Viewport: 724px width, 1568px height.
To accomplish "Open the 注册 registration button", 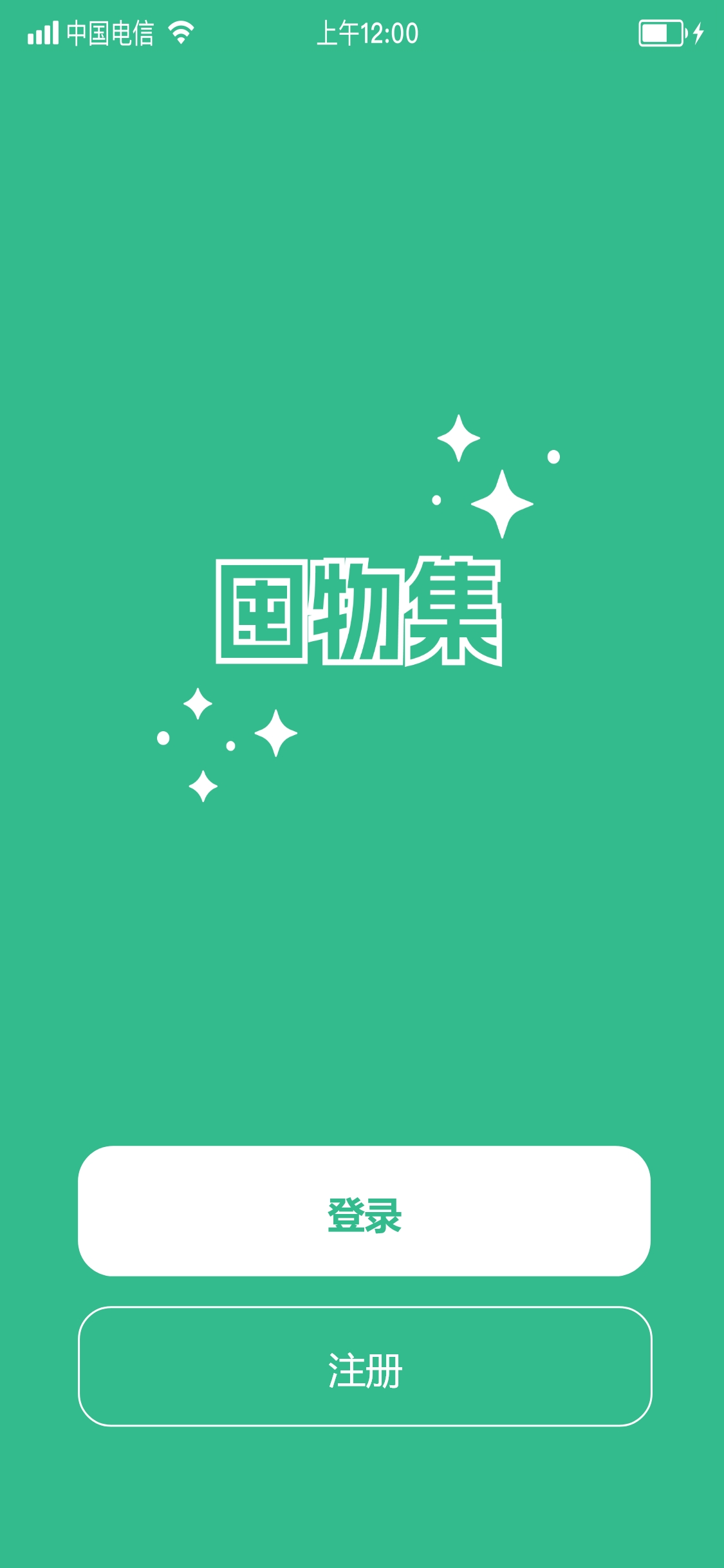I will [364, 1366].
